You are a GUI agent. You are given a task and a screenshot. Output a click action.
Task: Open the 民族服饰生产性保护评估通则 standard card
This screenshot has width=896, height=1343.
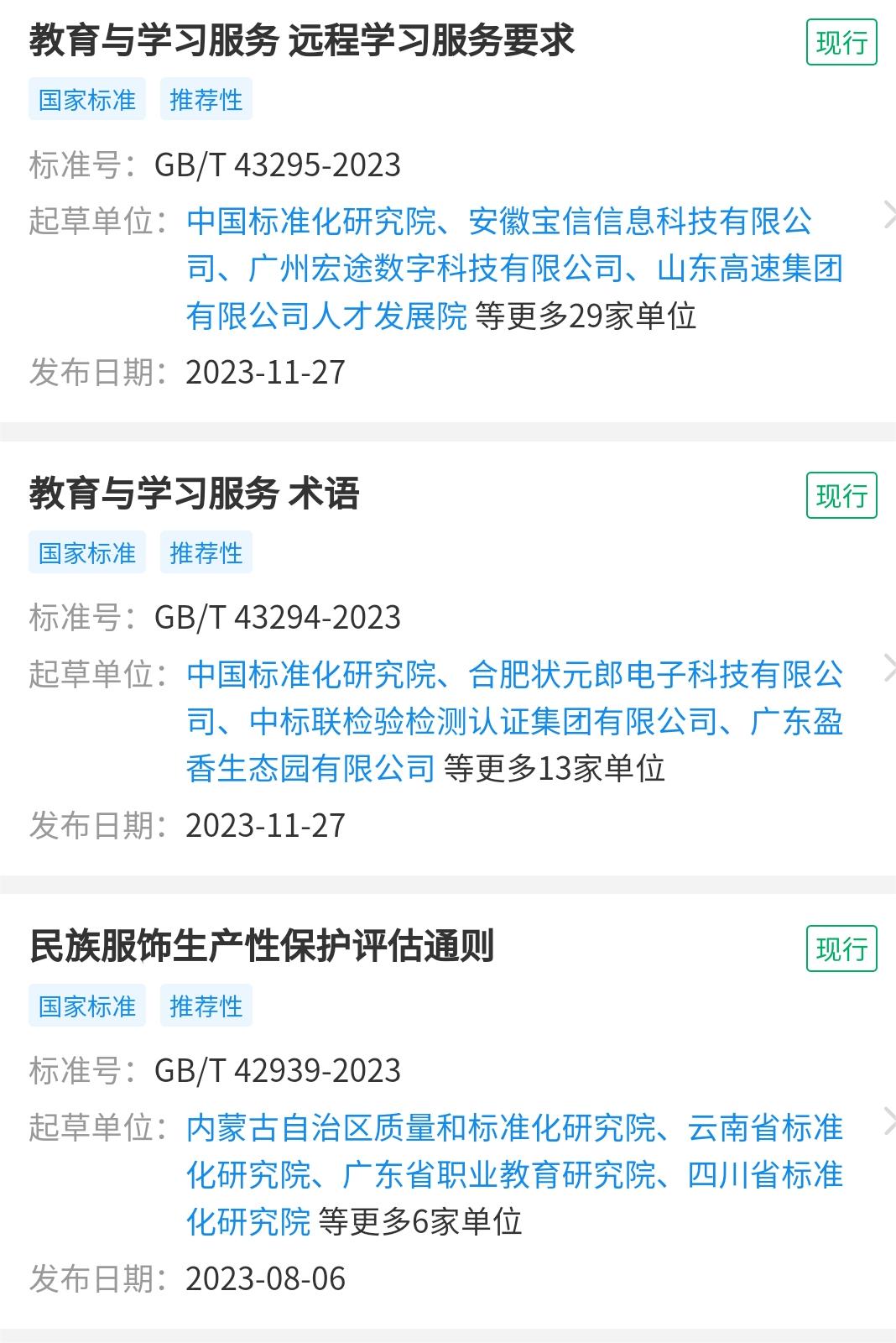pos(262,947)
